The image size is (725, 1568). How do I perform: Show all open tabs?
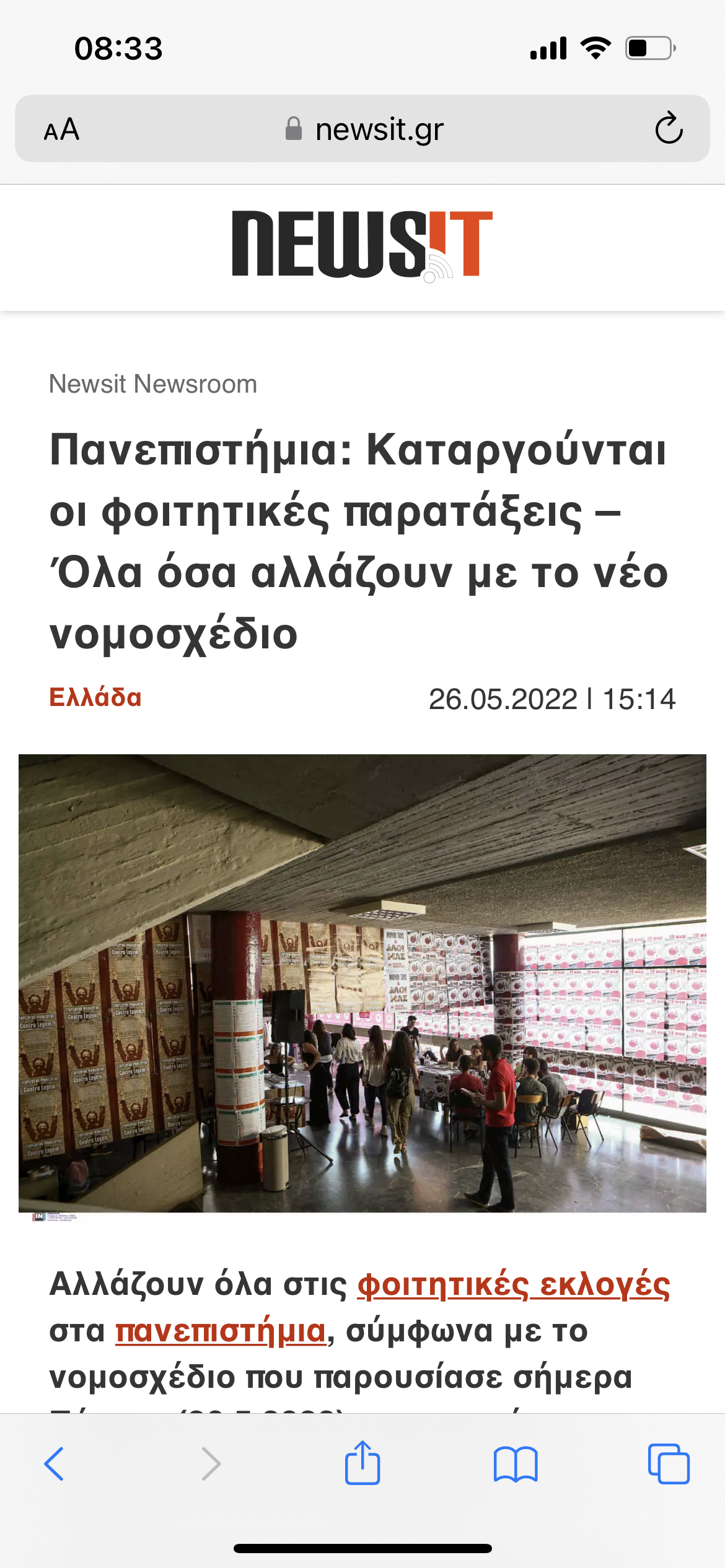point(668,1464)
